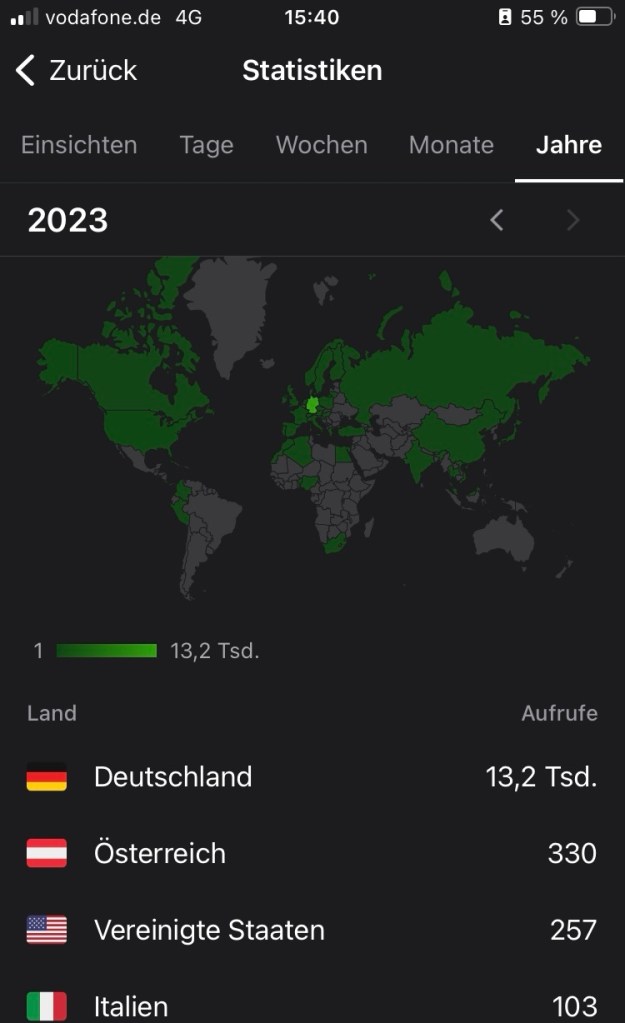Show the Wochen statistics tab

(321, 145)
